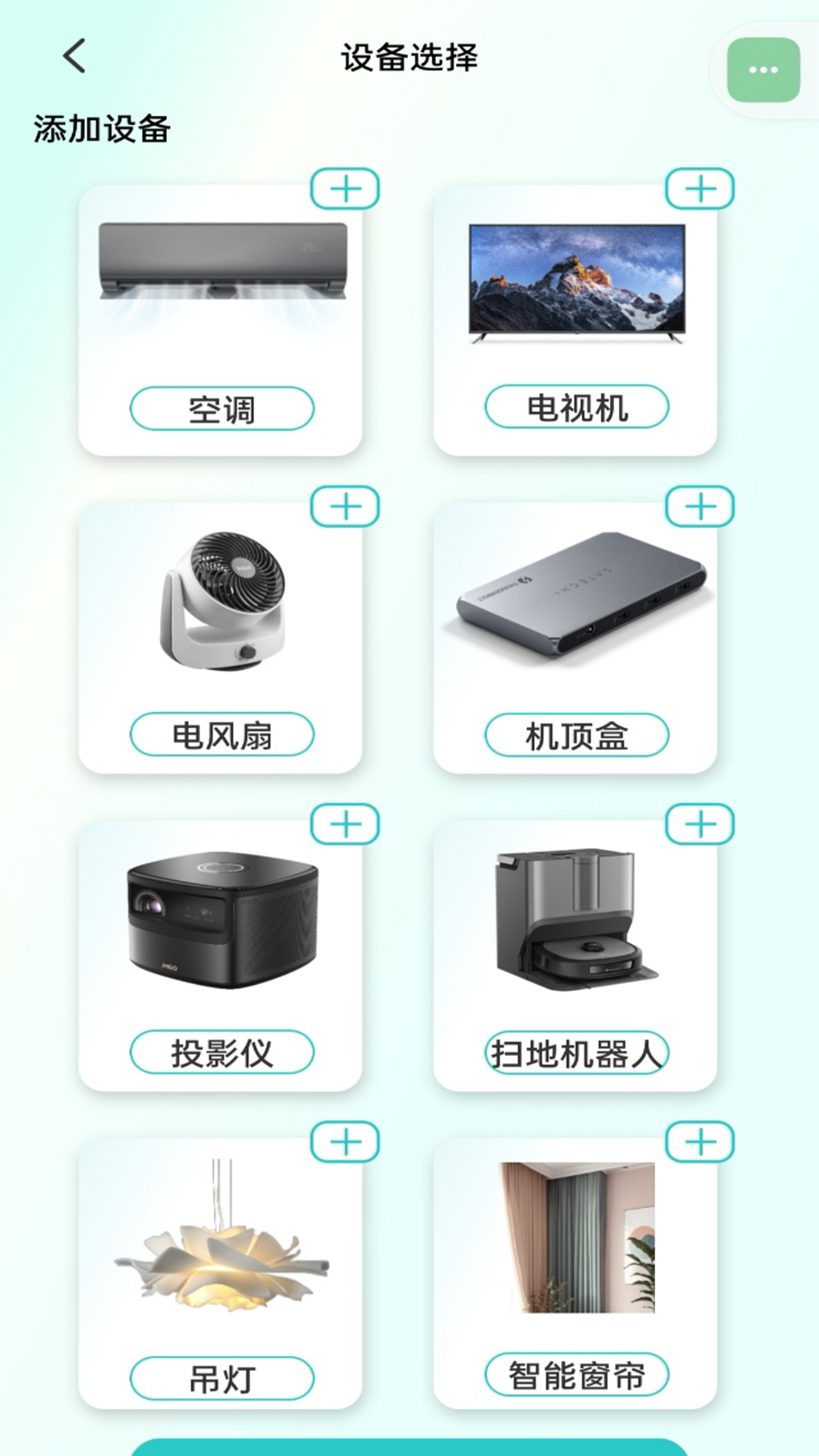Add the 电视机 device with its plus icon
This screenshot has height=1456, width=819.
tap(700, 189)
